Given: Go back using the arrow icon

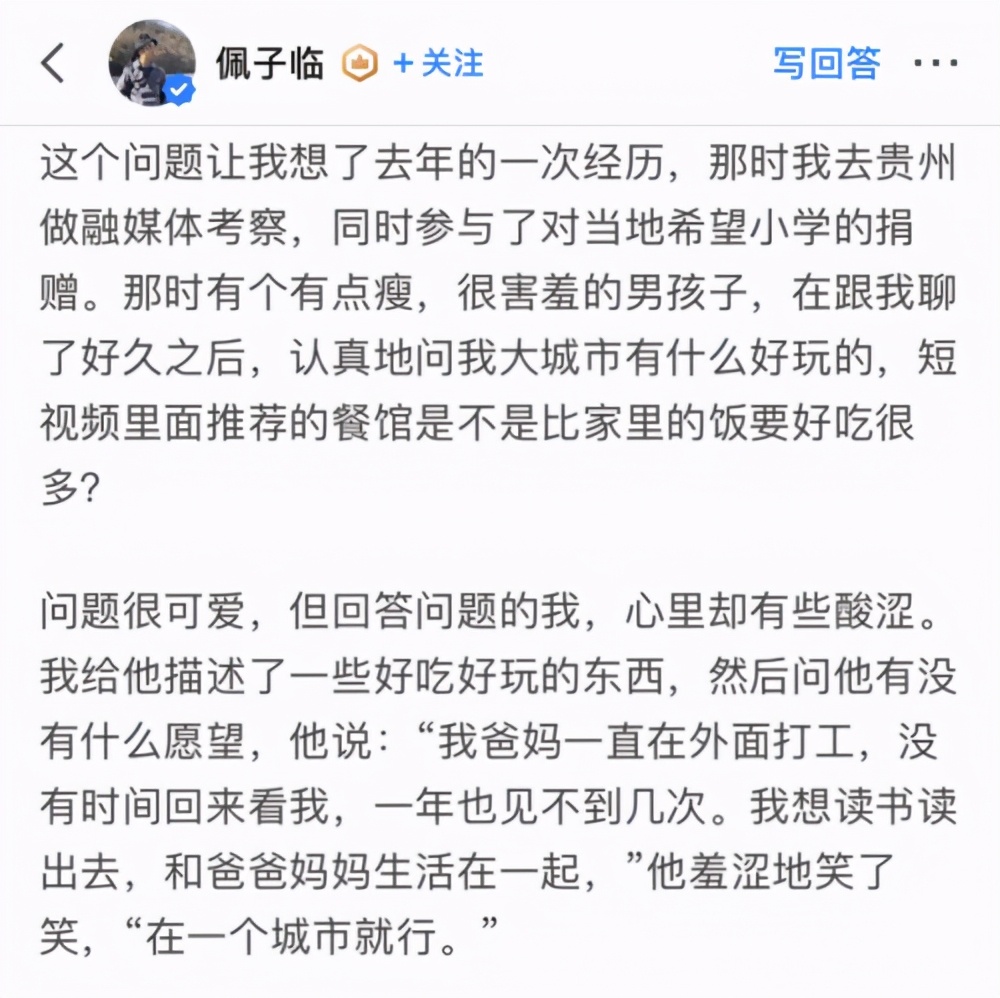Looking at the screenshot, I should click(53, 64).
